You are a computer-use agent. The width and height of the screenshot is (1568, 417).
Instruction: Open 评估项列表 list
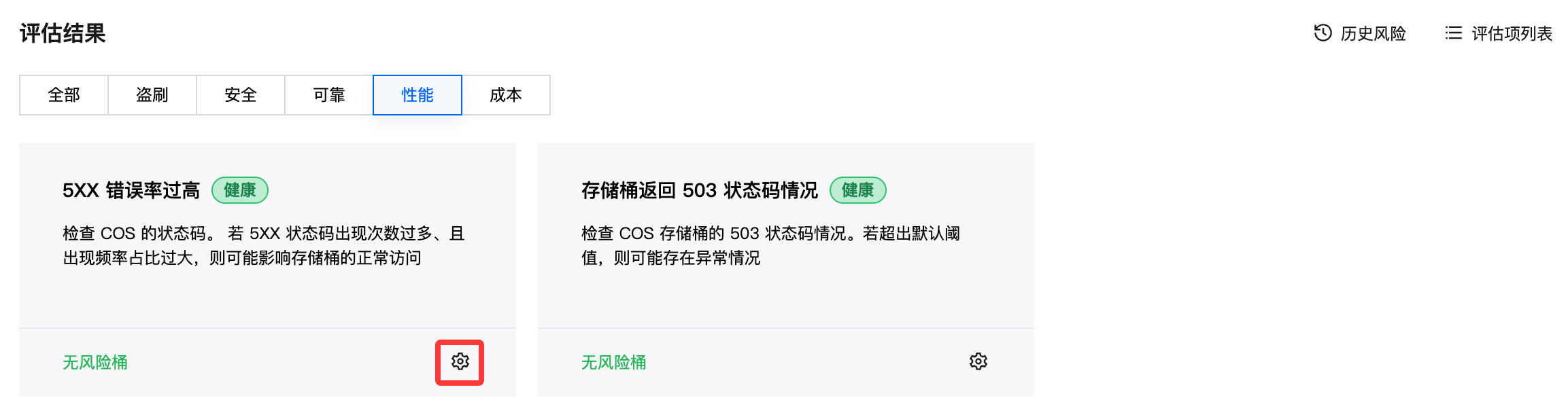[x=1499, y=33]
